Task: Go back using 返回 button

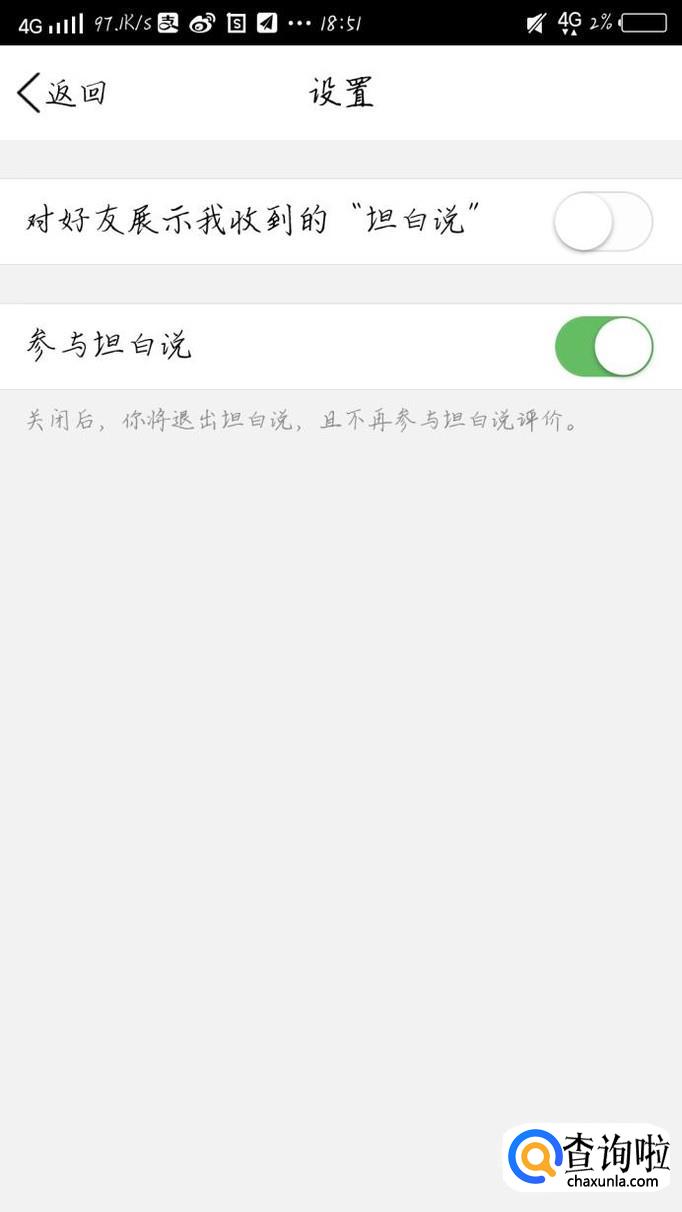Action: pos(62,93)
